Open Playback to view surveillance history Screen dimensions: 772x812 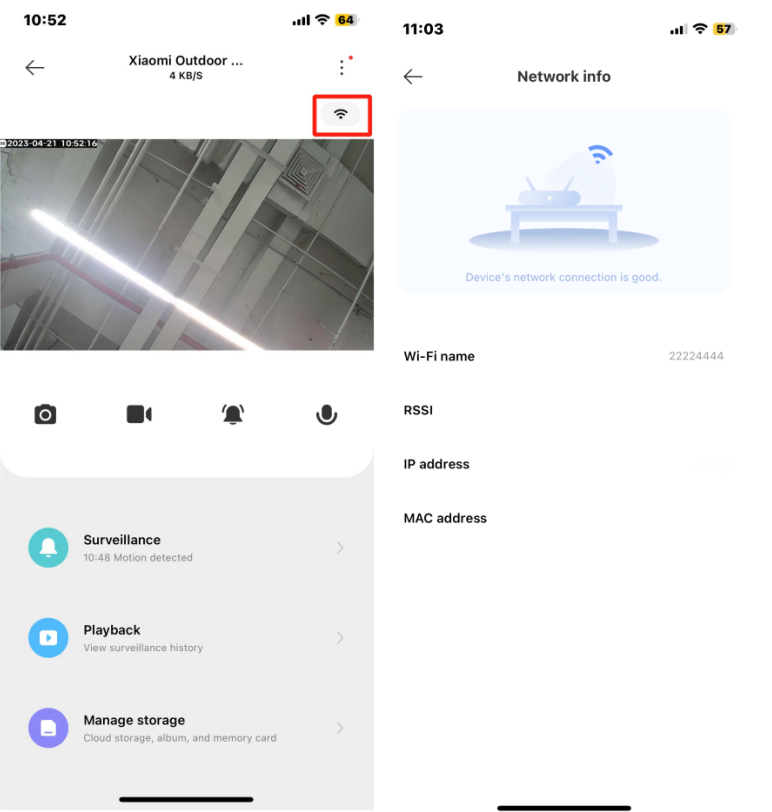tap(186, 638)
